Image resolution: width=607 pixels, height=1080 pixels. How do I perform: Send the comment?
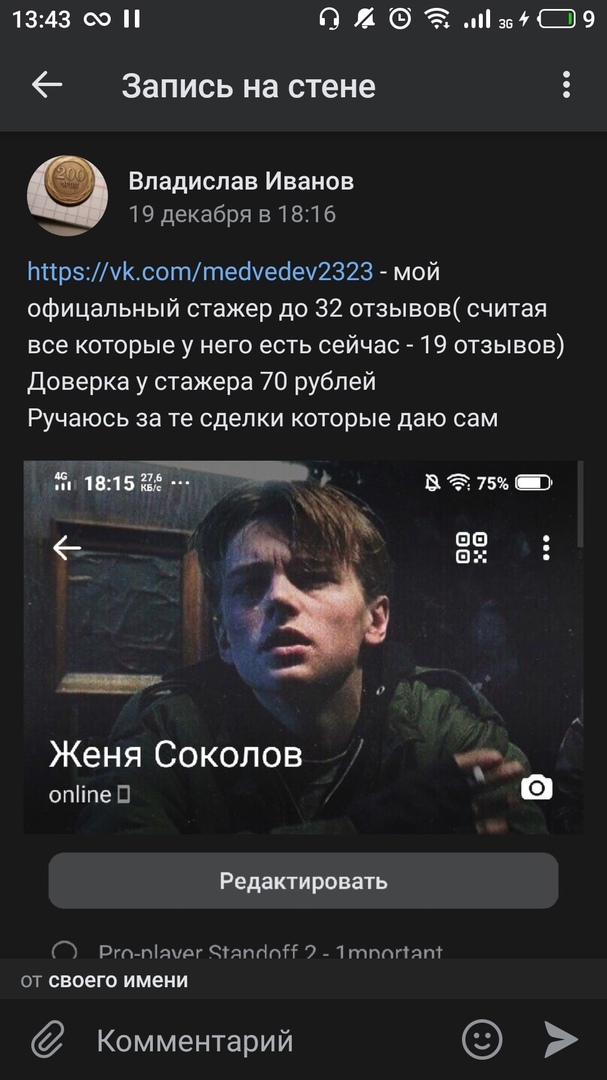pos(561,1040)
